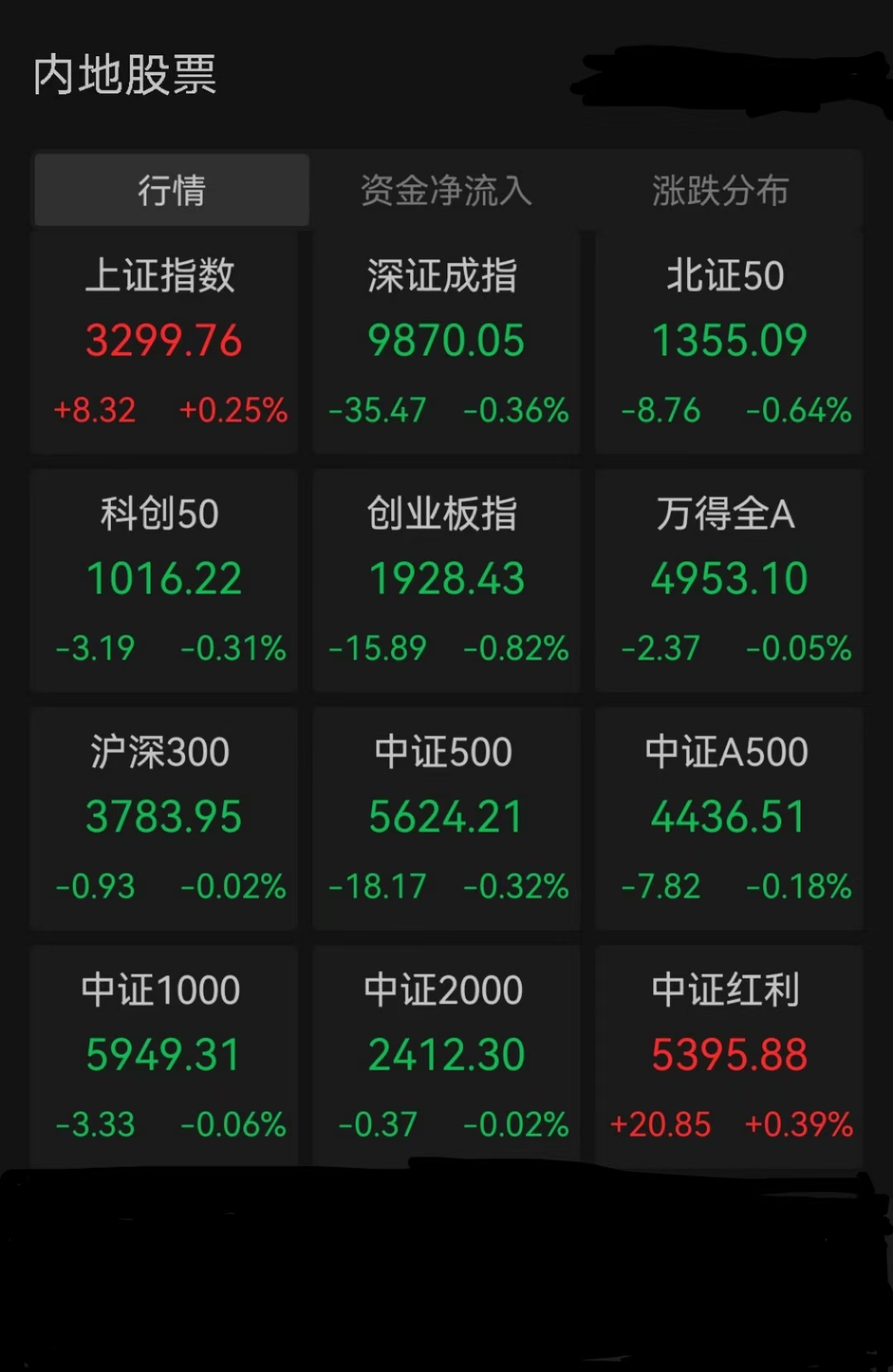Image resolution: width=893 pixels, height=1372 pixels.
Task: Open the 创业板指 index card
Action: tap(446, 579)
